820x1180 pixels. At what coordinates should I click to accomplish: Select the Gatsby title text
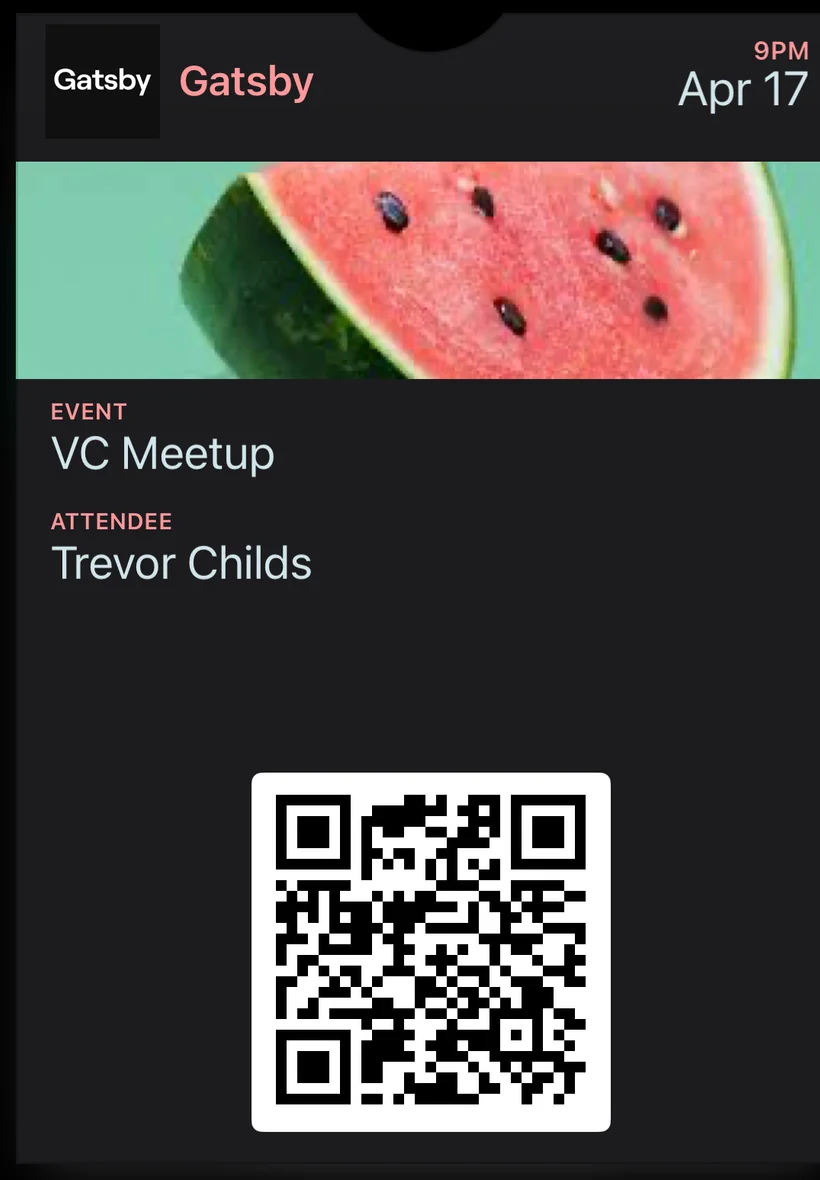tap(246, 81)
